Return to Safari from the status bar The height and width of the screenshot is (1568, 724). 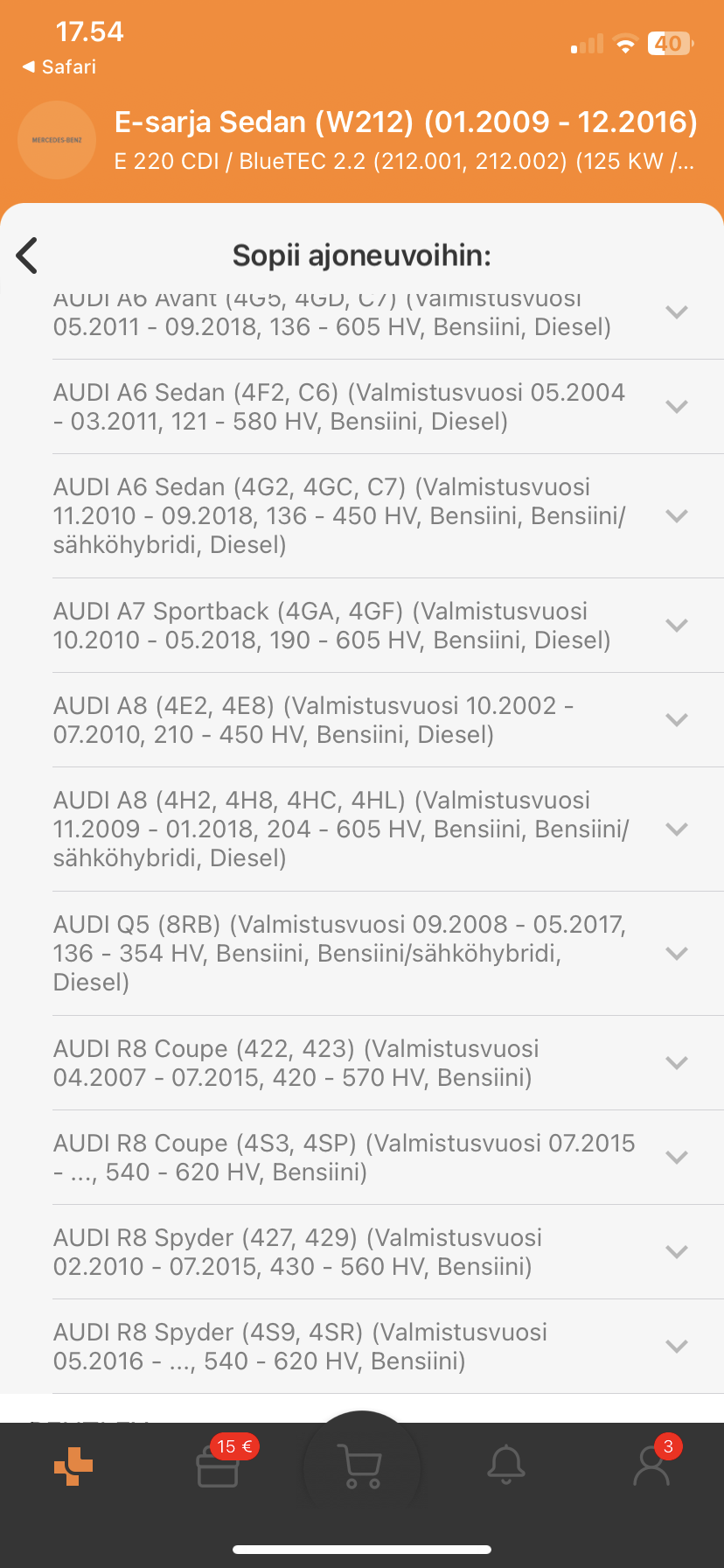pos(59,67)
